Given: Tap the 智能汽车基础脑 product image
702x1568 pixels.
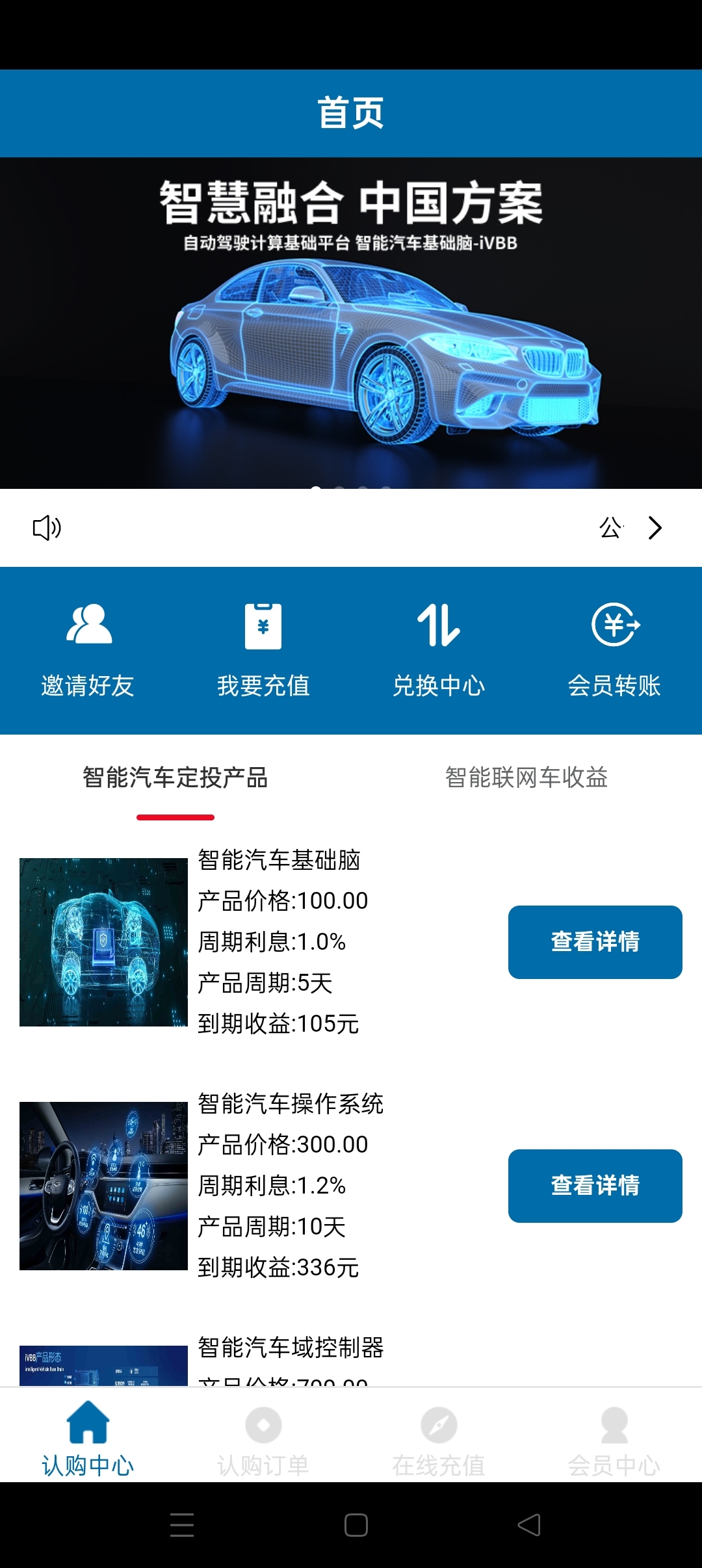Looking at the screenshot, I should pos(103,942).
